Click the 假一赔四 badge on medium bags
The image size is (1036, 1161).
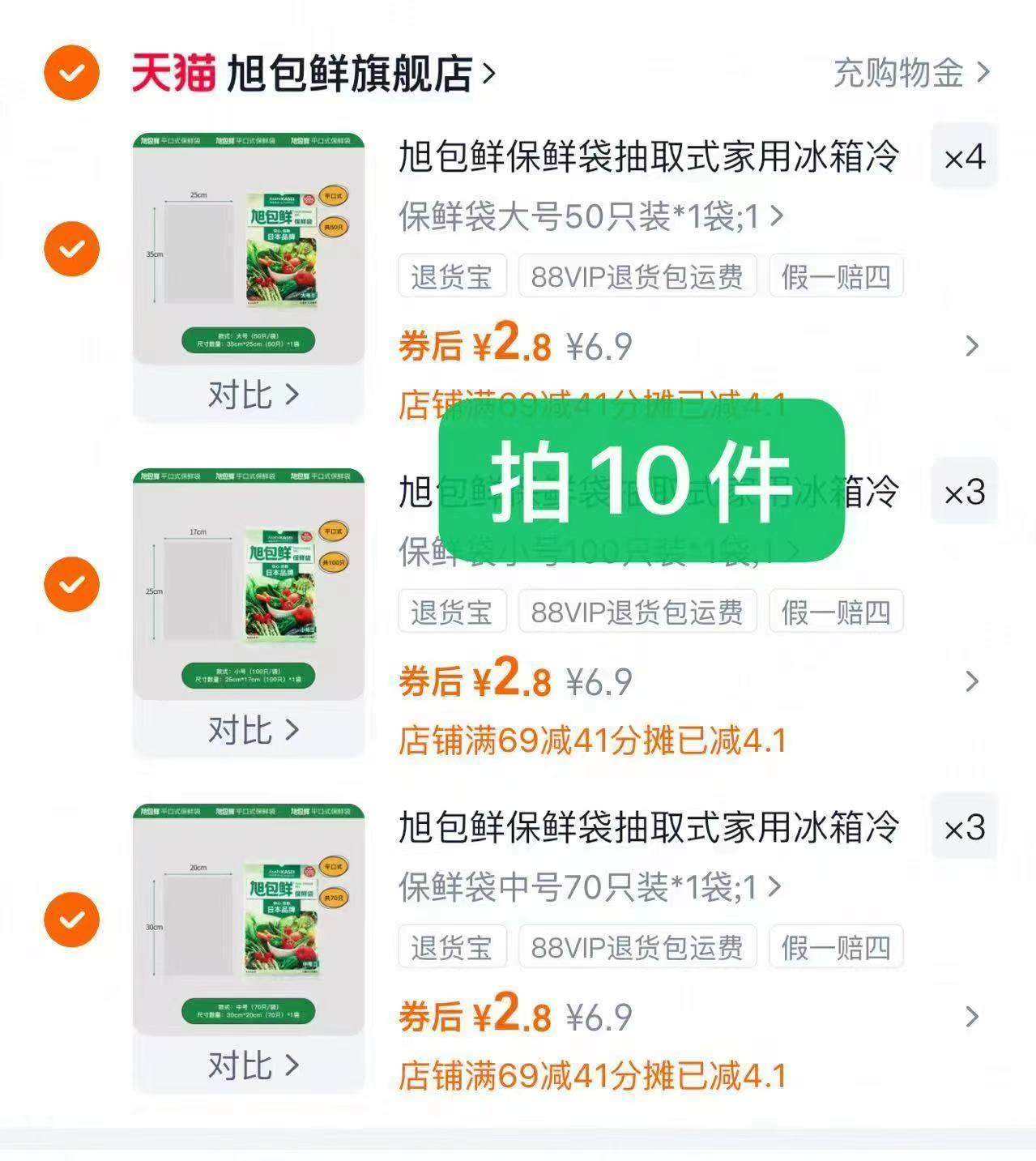tap(836, 946)
